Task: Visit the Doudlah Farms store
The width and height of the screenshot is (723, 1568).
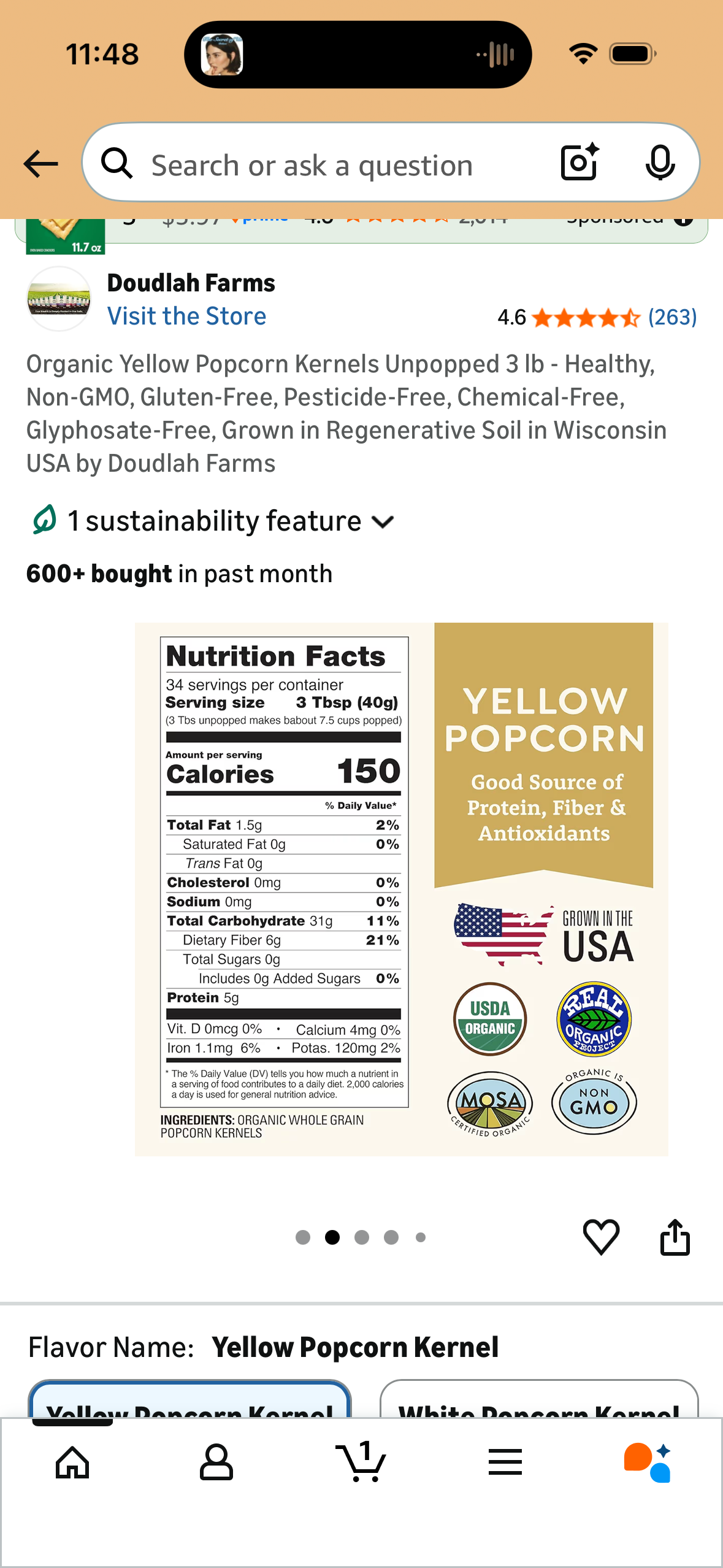Action: [x=186, y=317]
